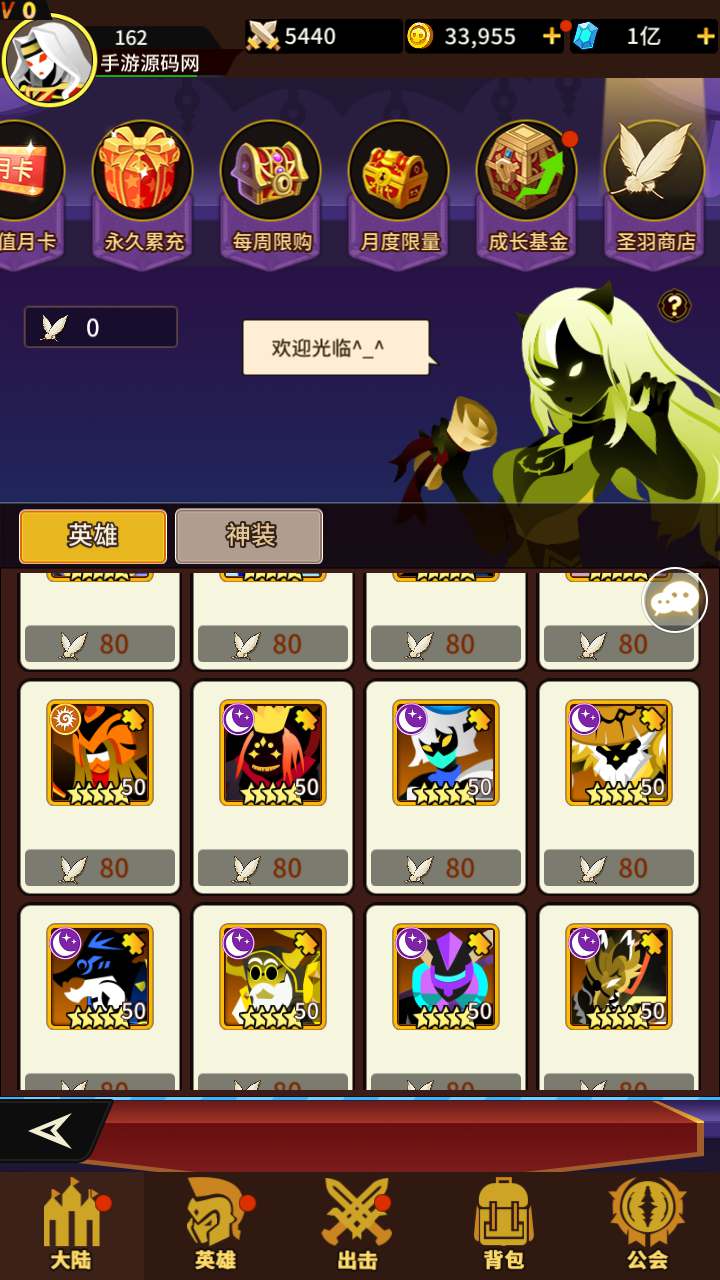This screenshot has height=1280, width=720.
Task: Open 出击 battle section
Action: tap(358, 1225)
